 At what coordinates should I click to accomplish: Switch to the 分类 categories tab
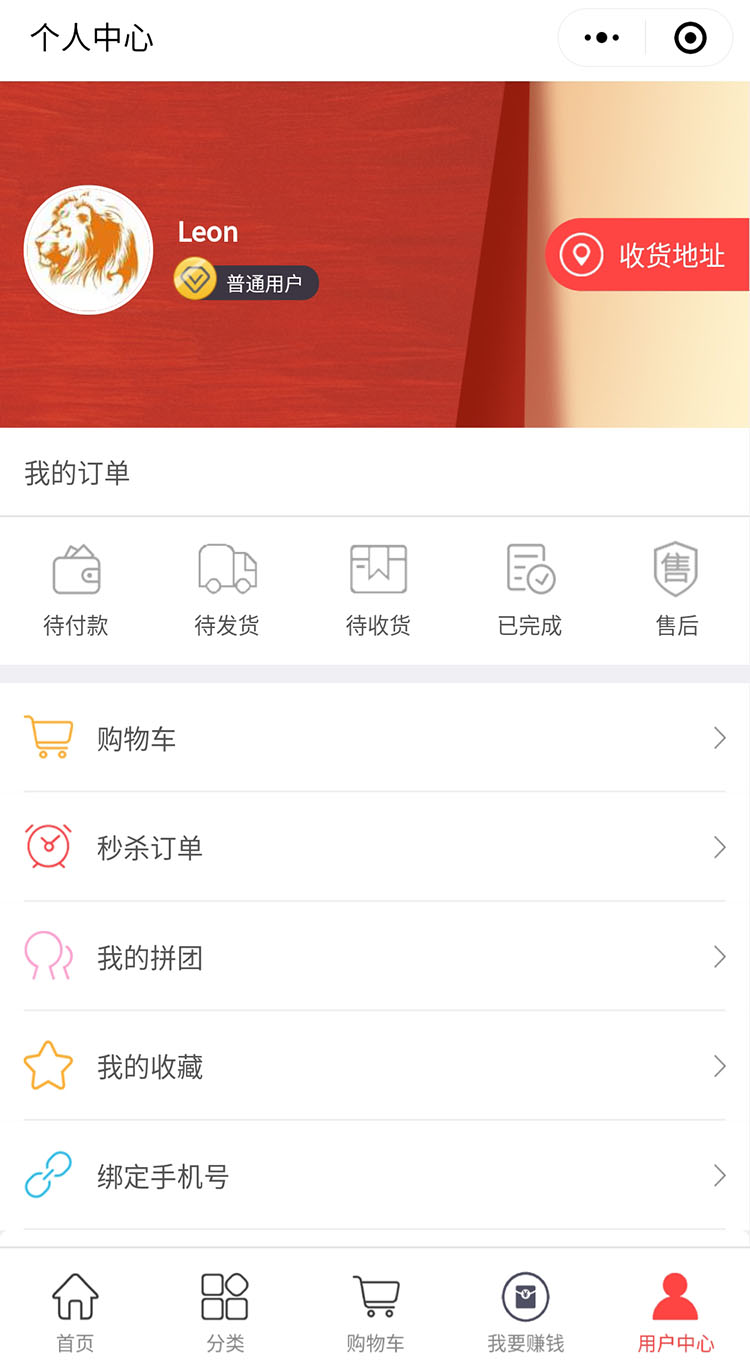225,1311
